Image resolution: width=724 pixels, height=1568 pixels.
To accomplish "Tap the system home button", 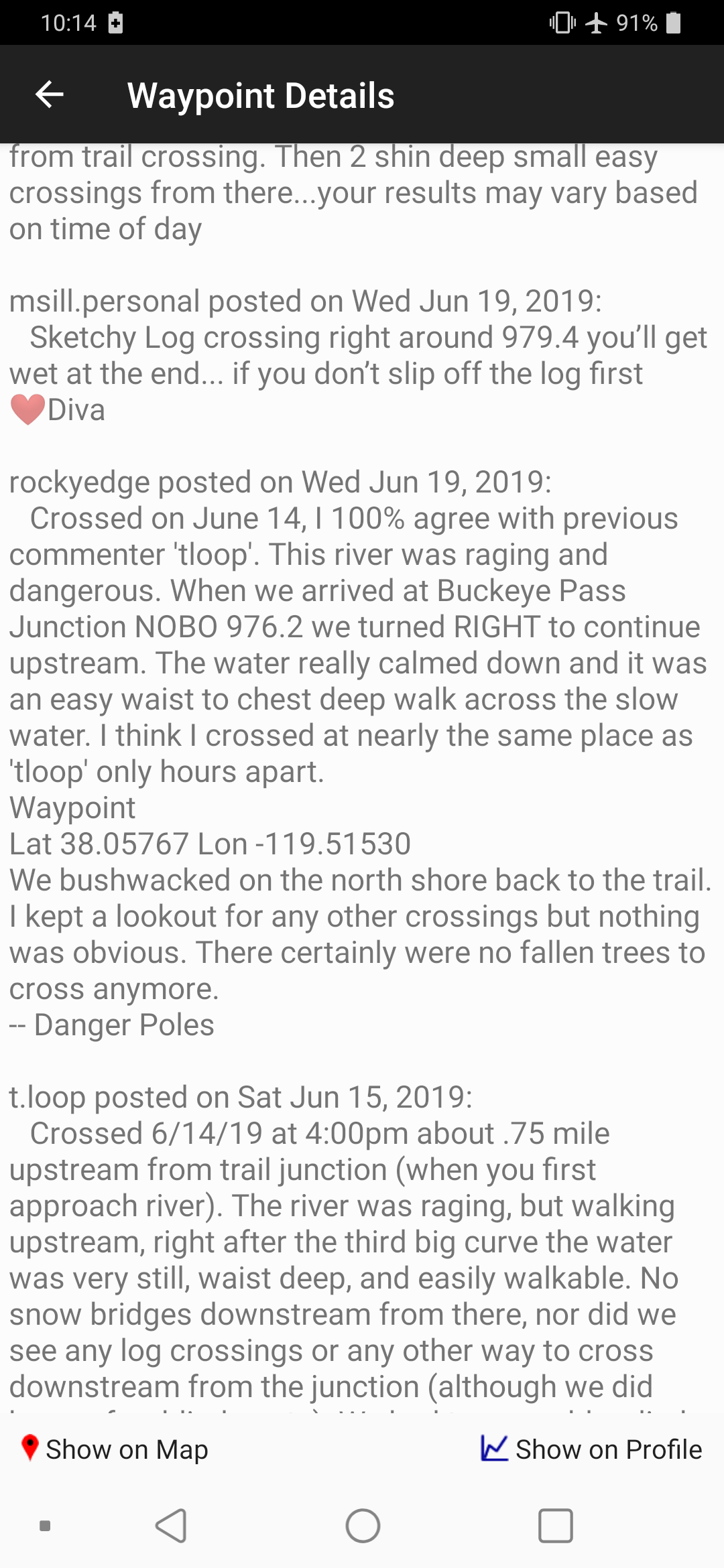I will tap(363, 1526).
